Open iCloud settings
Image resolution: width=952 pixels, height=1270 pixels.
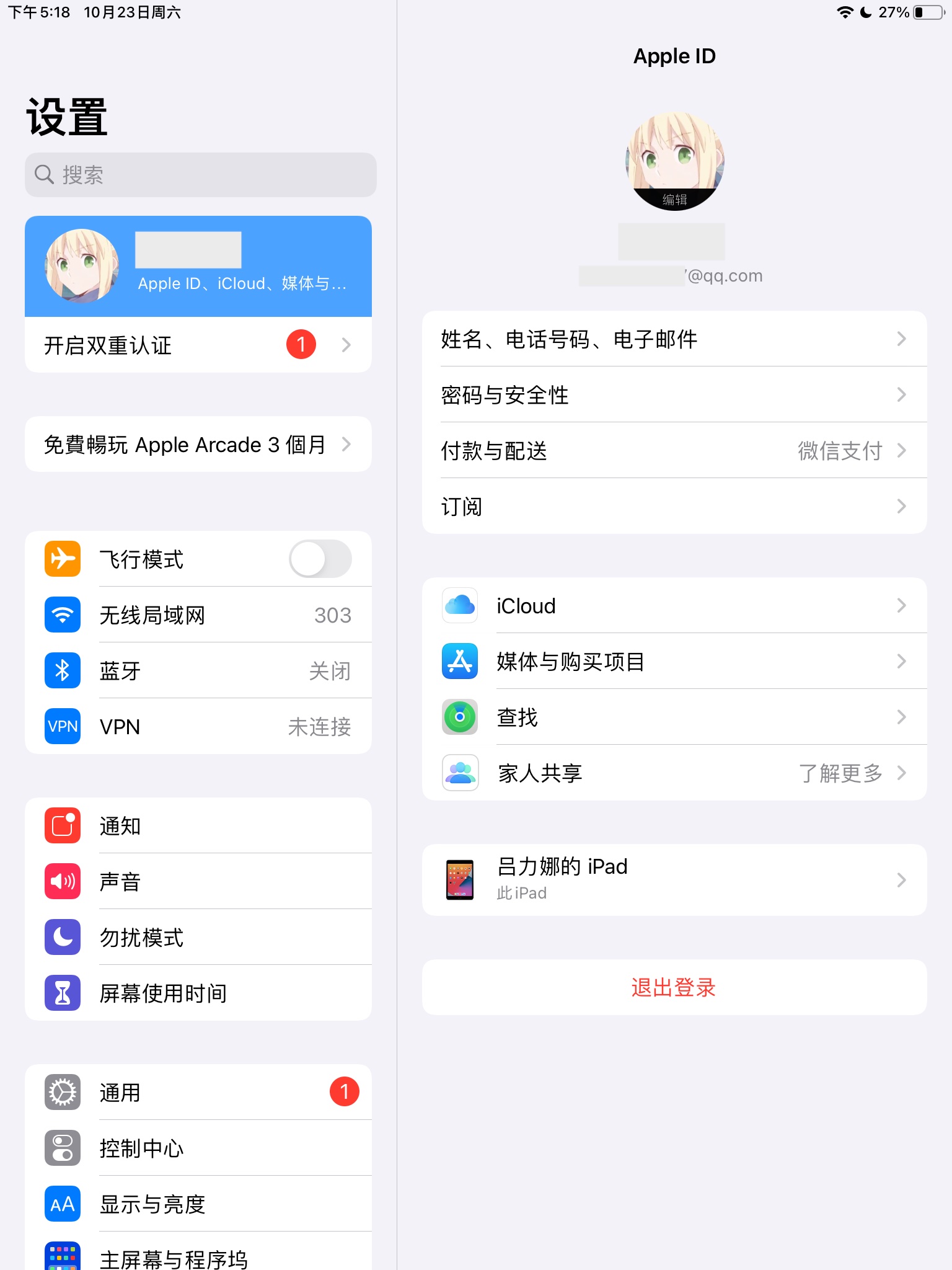point(674,606)
